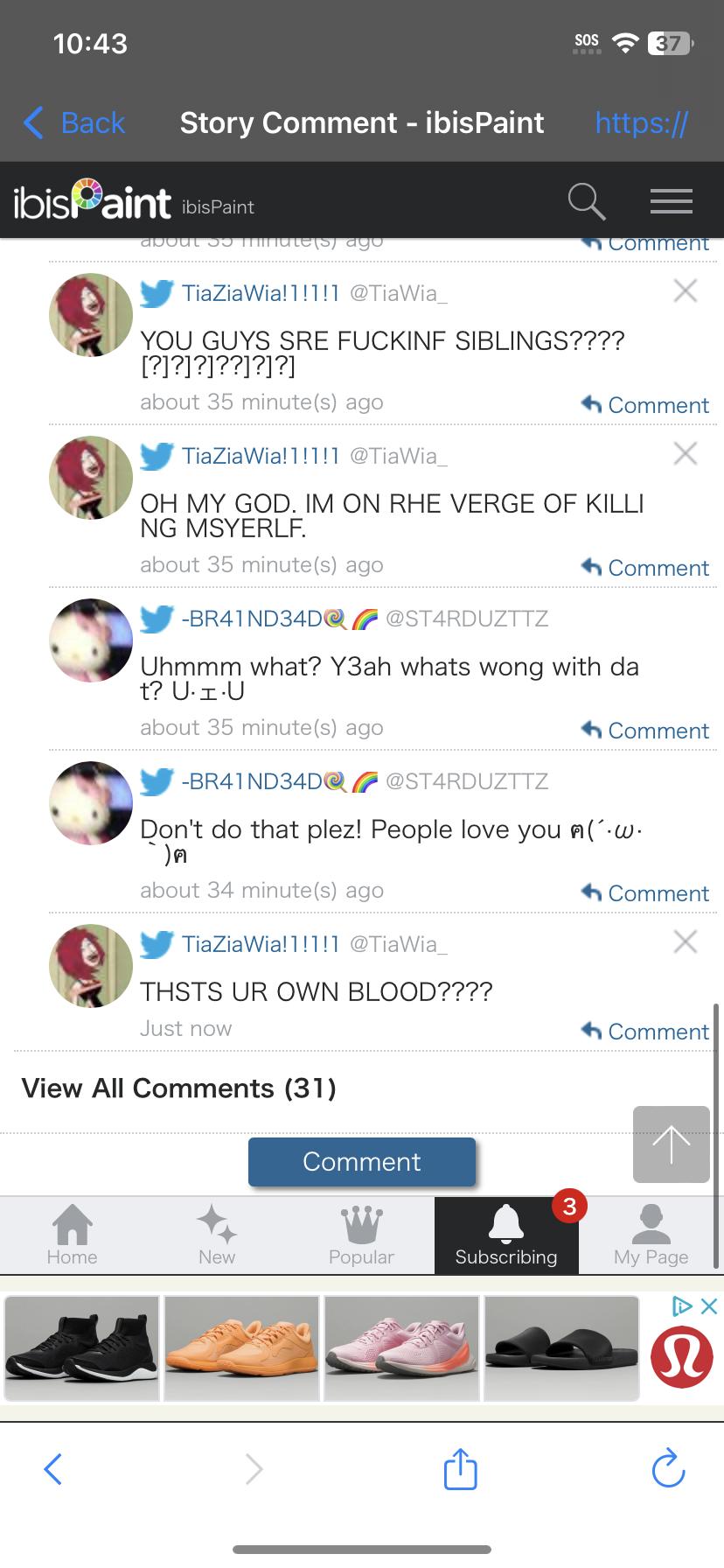Switch to the New tab
Image resolution: width=724 pixels, height=1568 pixels.
[x=217, y=1235]
